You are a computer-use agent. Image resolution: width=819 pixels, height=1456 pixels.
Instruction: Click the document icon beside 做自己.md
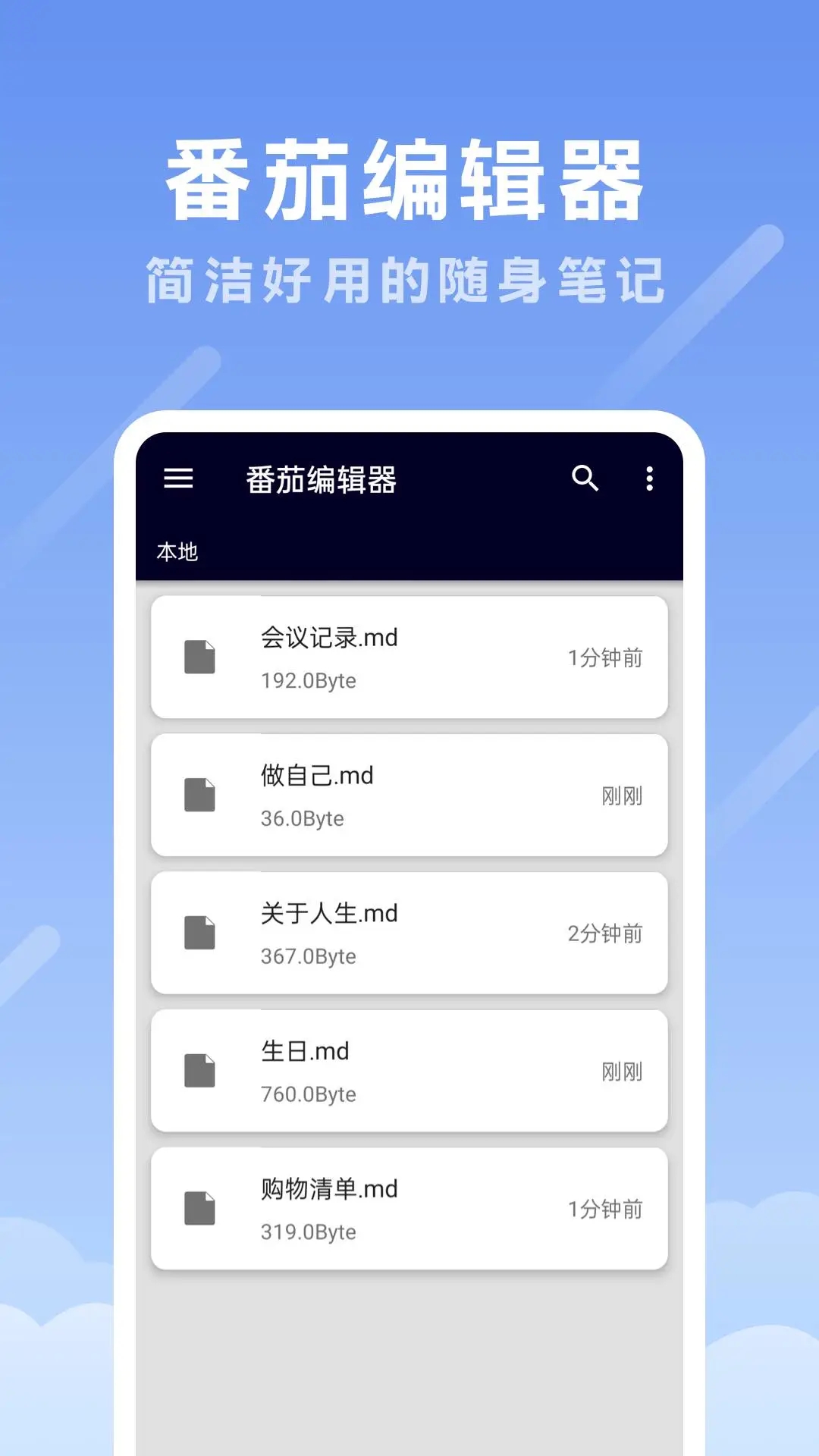pos(198,793)
